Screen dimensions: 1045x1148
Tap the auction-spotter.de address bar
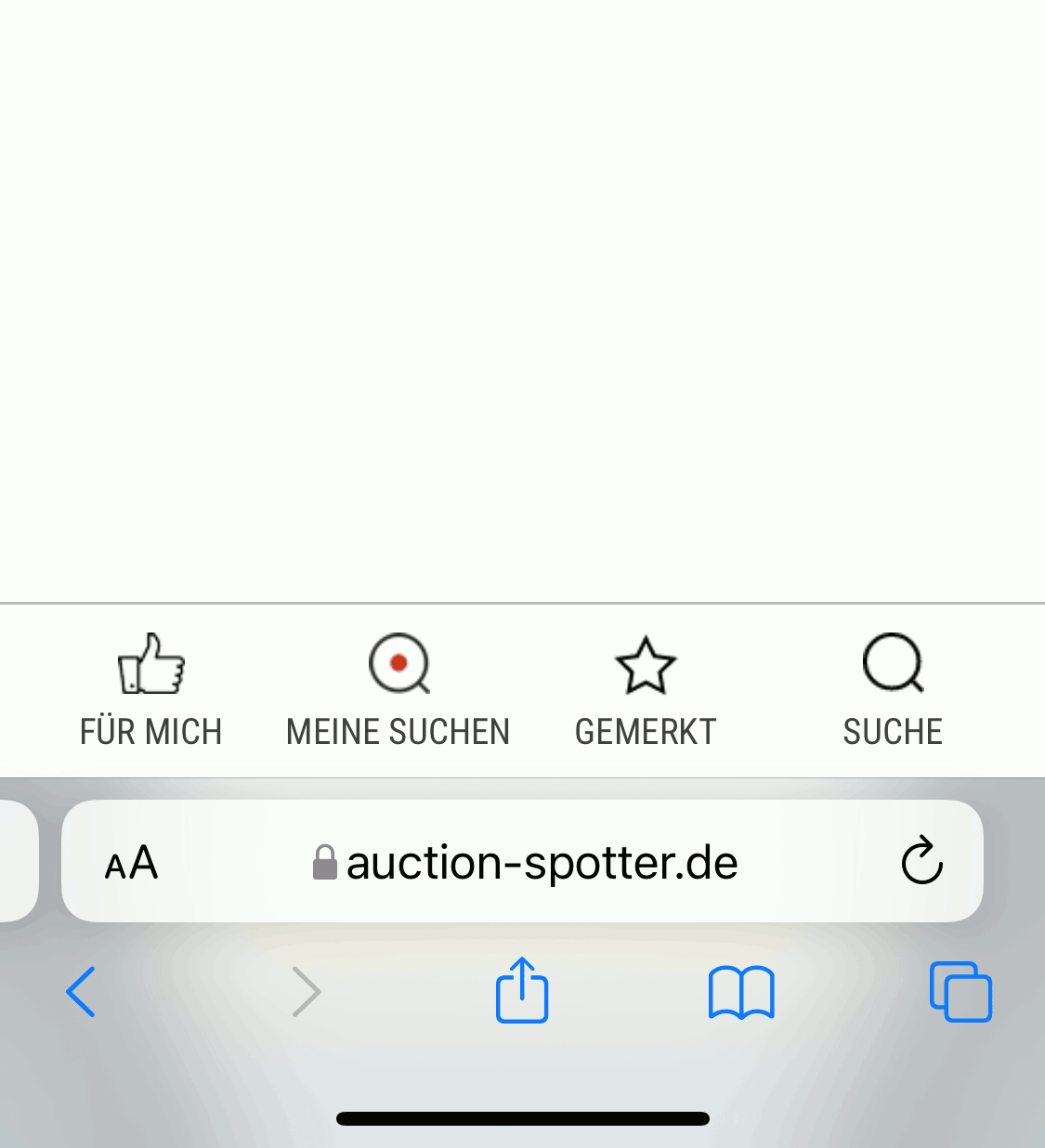[x=526, y=863]
